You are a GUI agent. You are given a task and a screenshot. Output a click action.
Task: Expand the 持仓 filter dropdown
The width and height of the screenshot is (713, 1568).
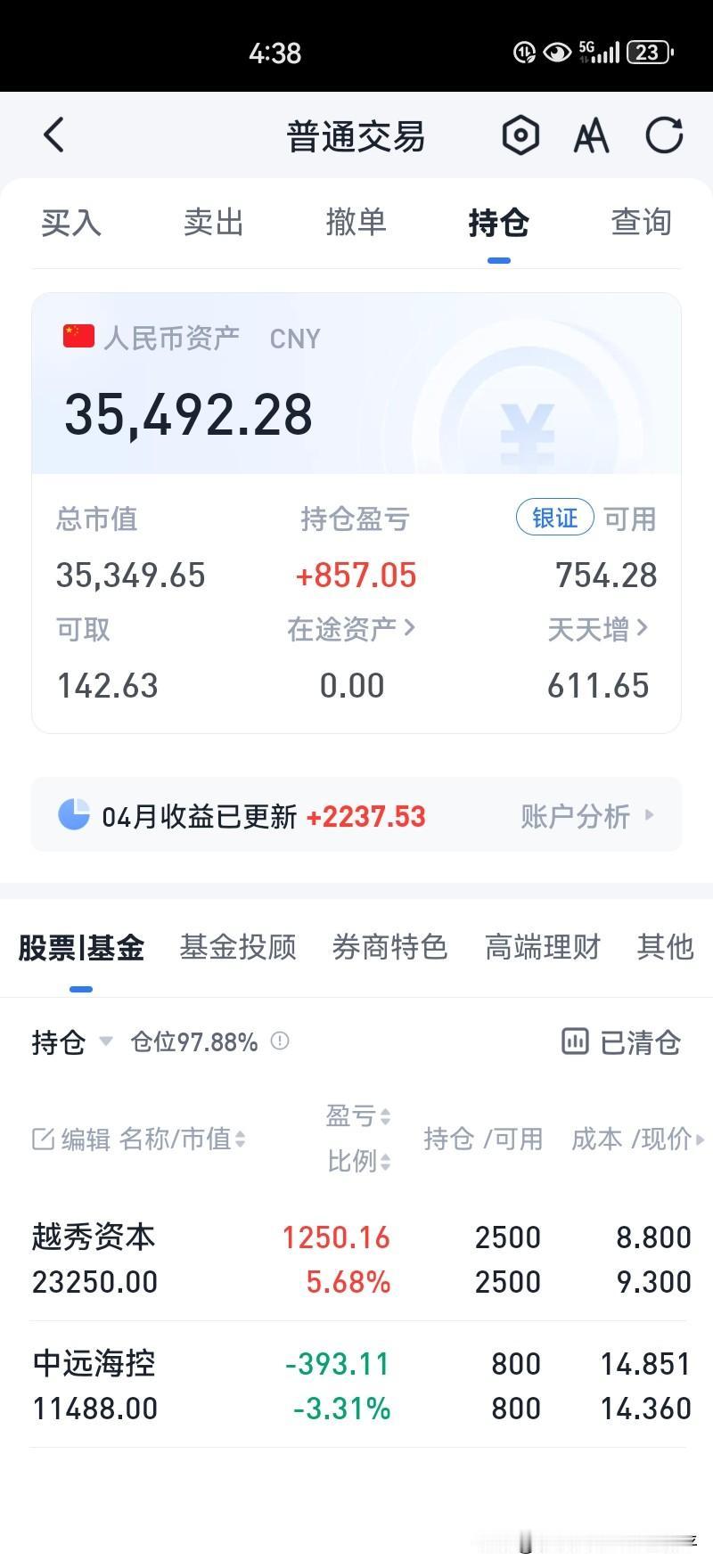click(105, 1041)
